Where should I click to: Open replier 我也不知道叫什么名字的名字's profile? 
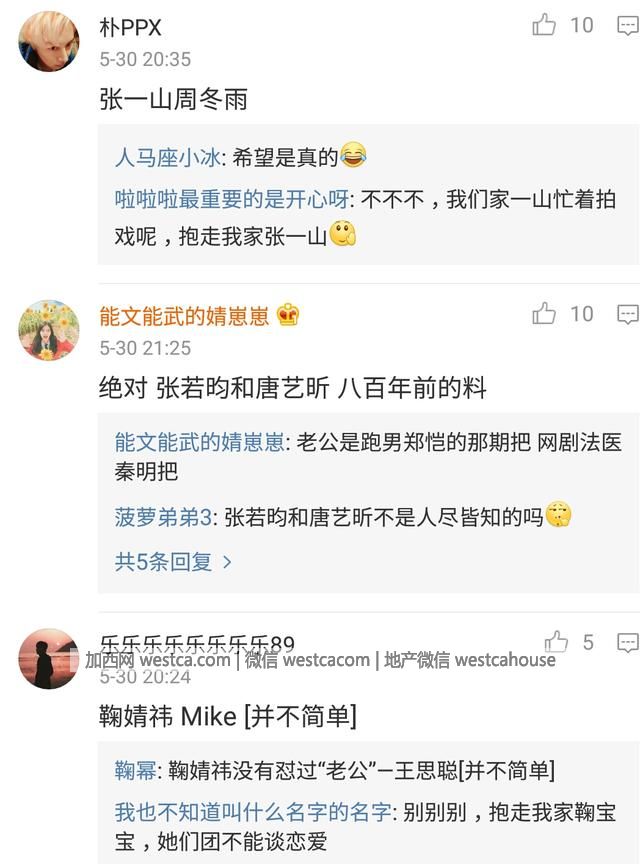(x=253, y=812)
